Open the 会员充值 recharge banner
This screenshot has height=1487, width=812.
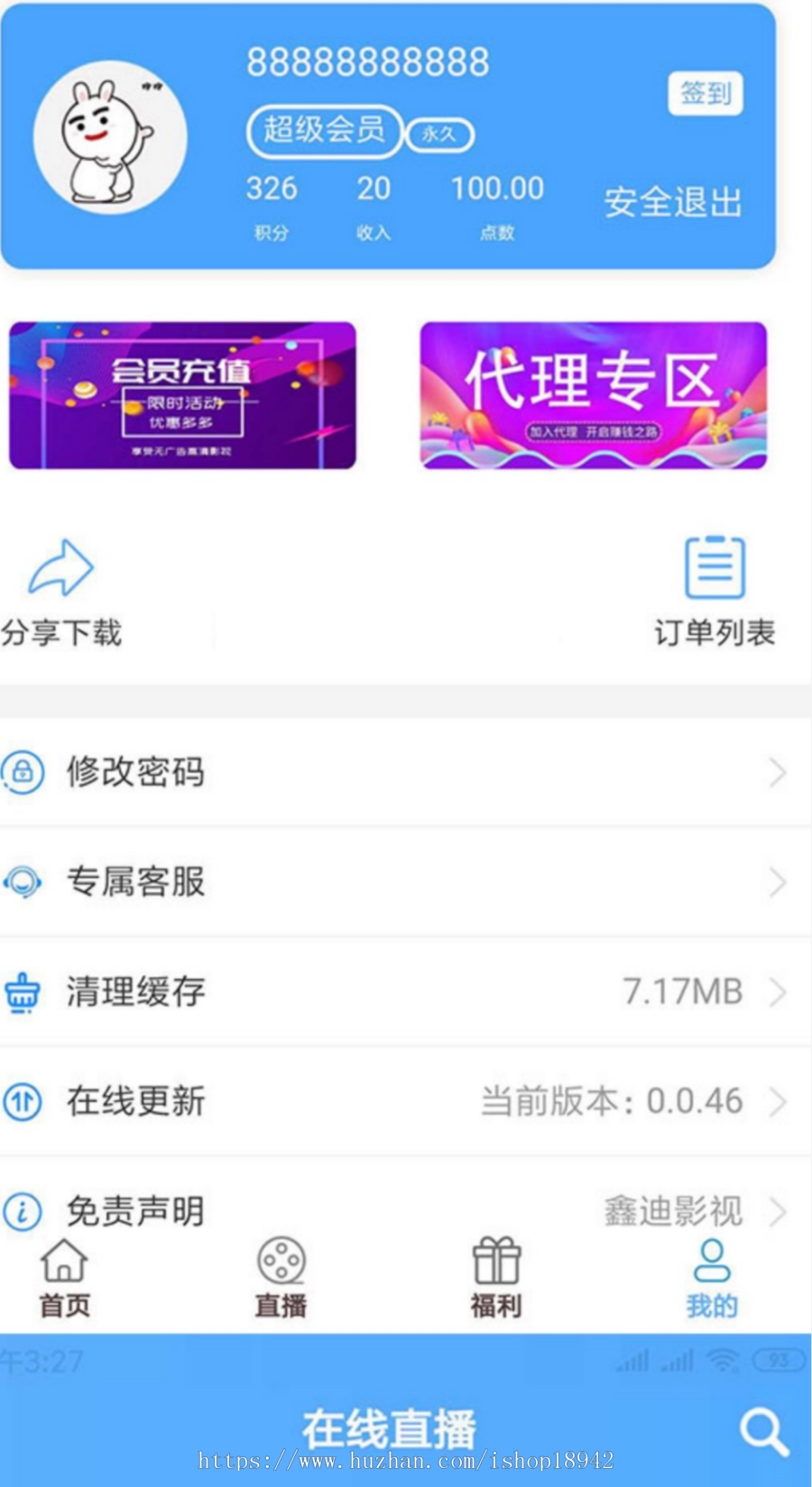(x=185, y=397)
